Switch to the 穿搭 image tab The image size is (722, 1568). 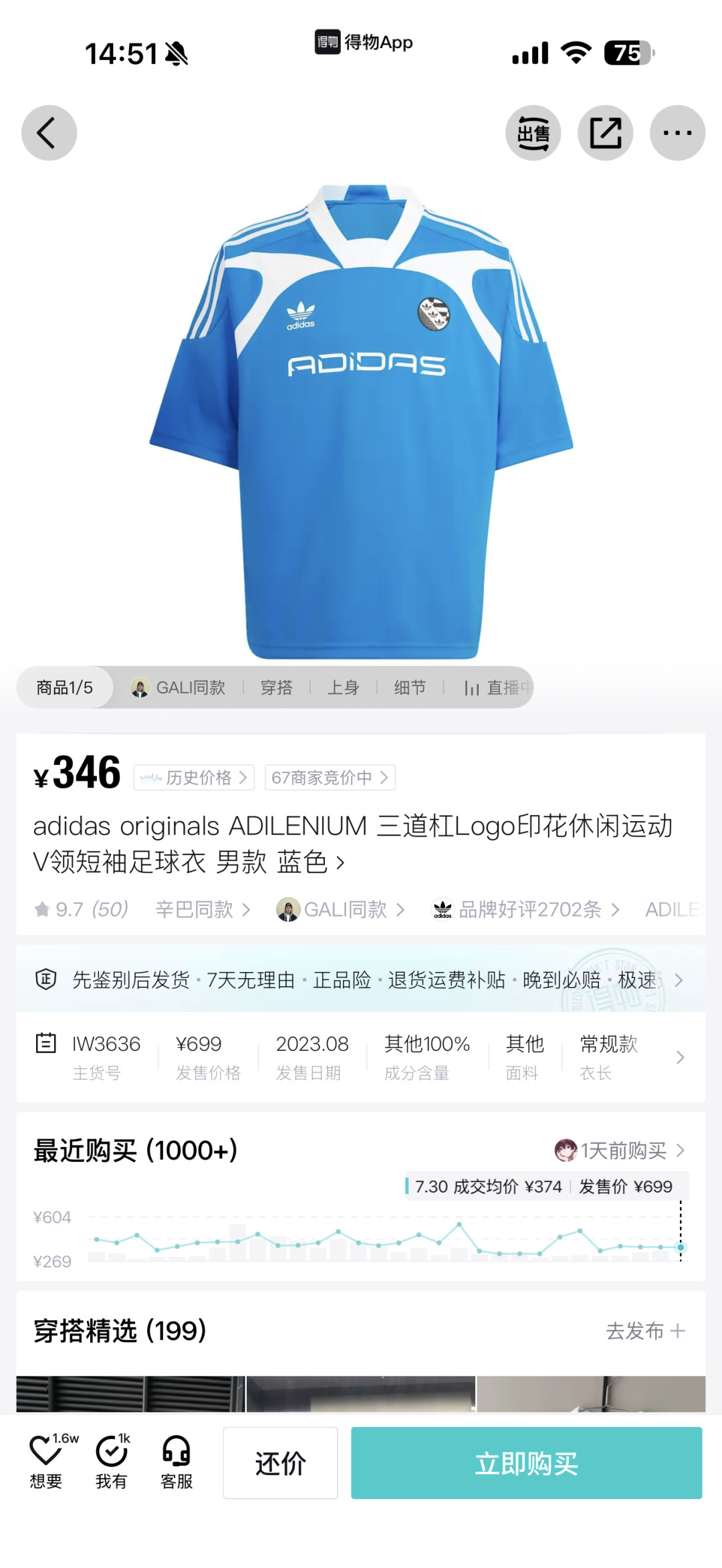pyautogui.click(x=276, y=687)
